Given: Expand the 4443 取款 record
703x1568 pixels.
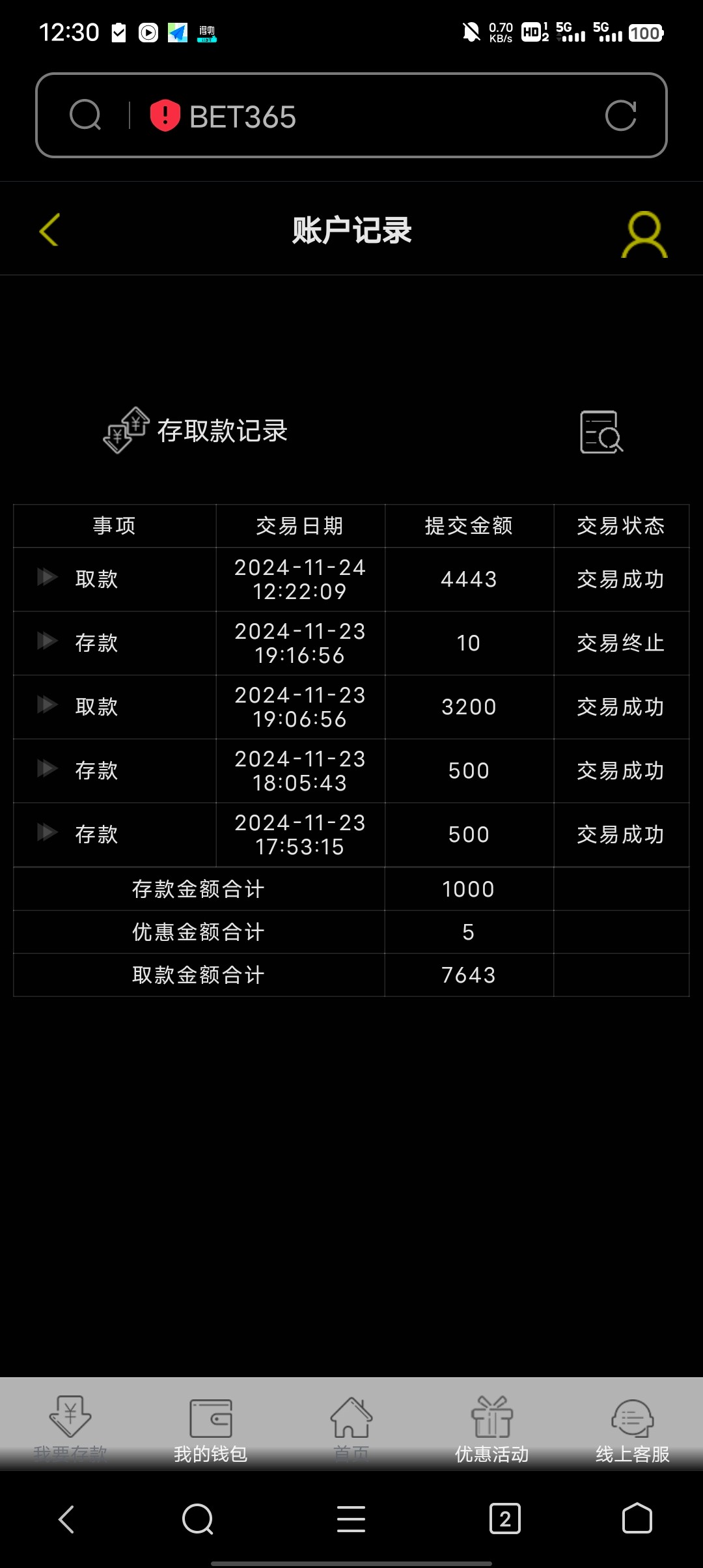Looking at the screenshot, I should click(48, 577).
